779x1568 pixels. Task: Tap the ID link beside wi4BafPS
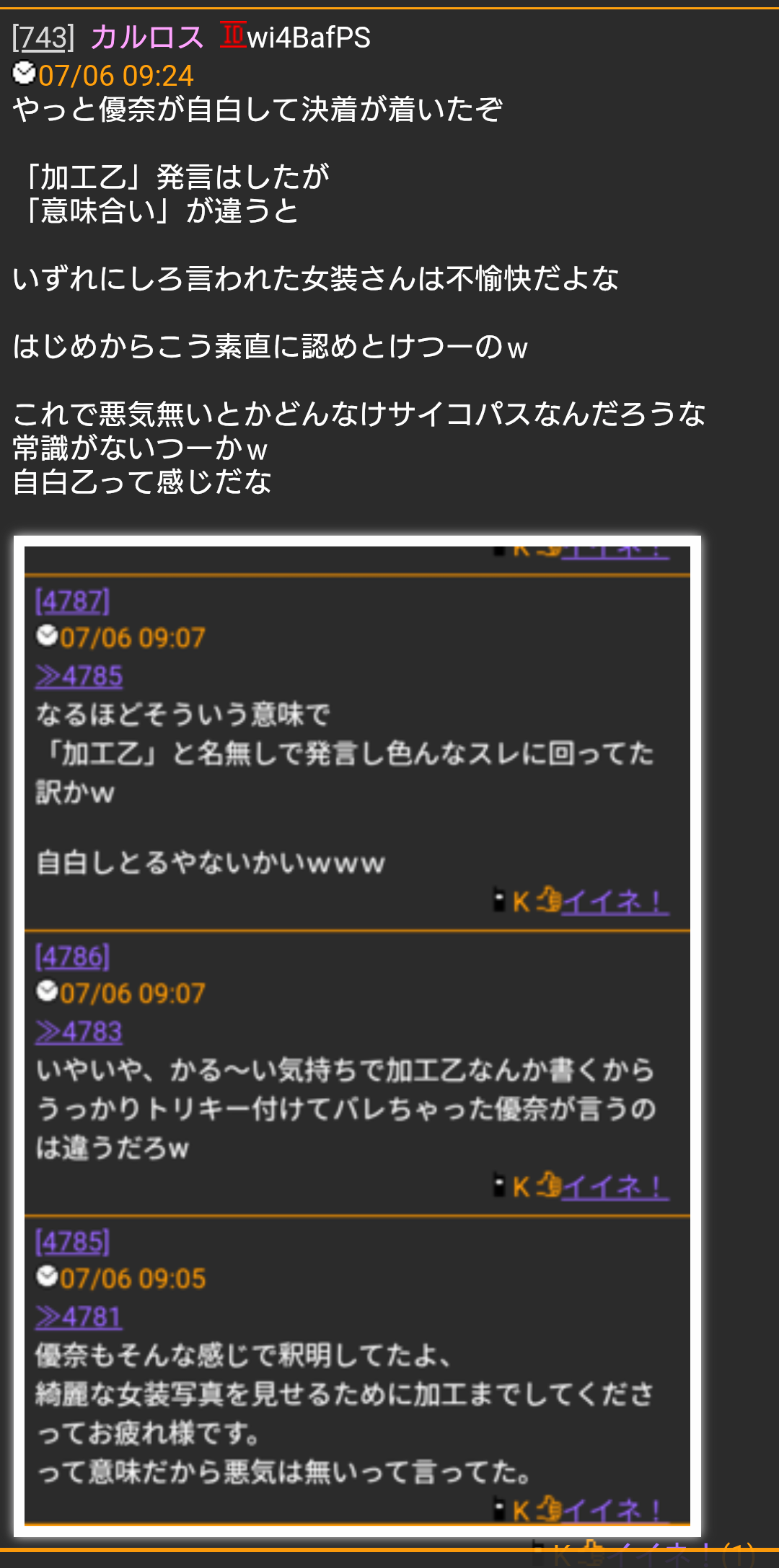point(233,35)
